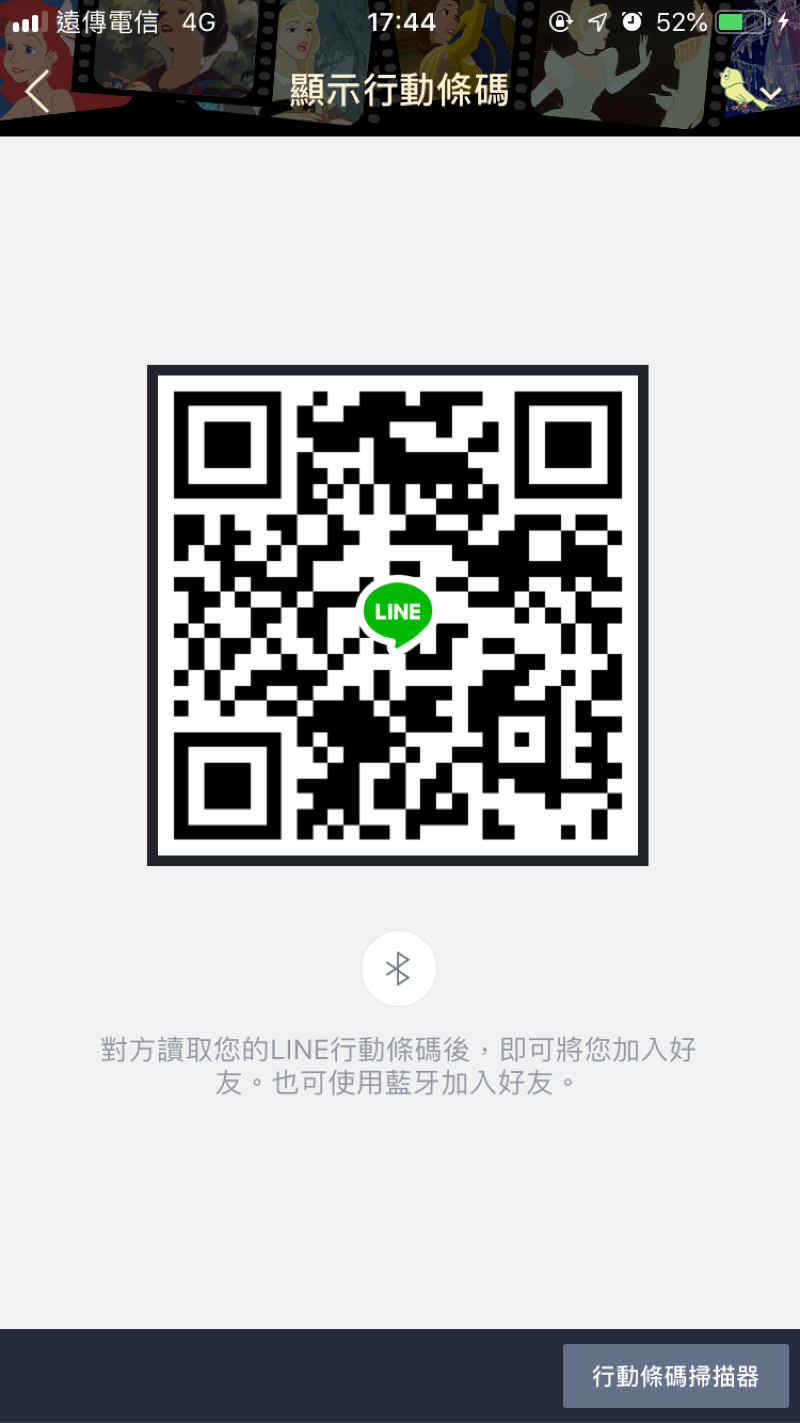Tap the Bluetooth friend-adding circle button

click(x=399, y=968)
